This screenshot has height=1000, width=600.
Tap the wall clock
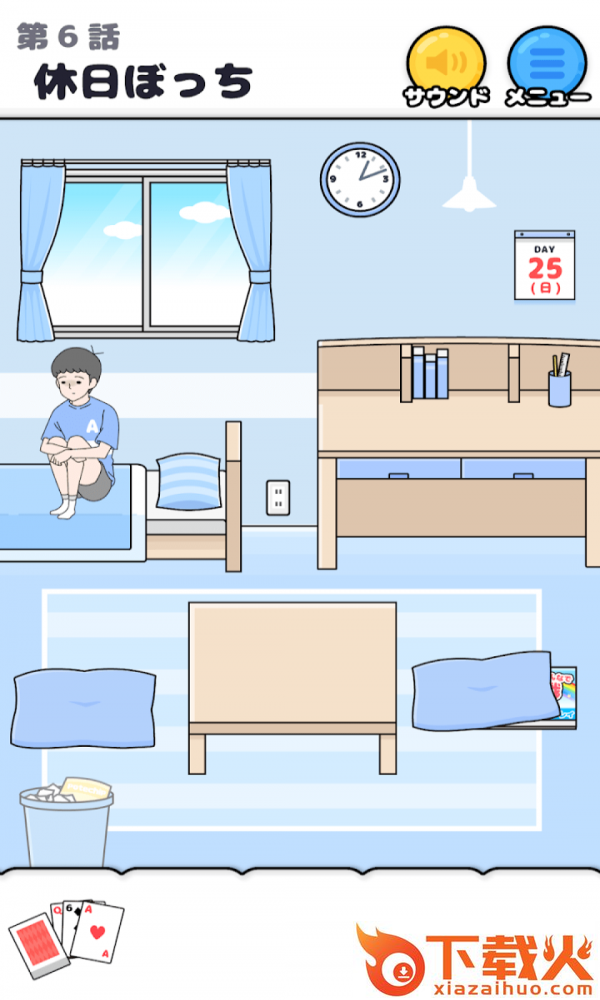pos(360,180)
